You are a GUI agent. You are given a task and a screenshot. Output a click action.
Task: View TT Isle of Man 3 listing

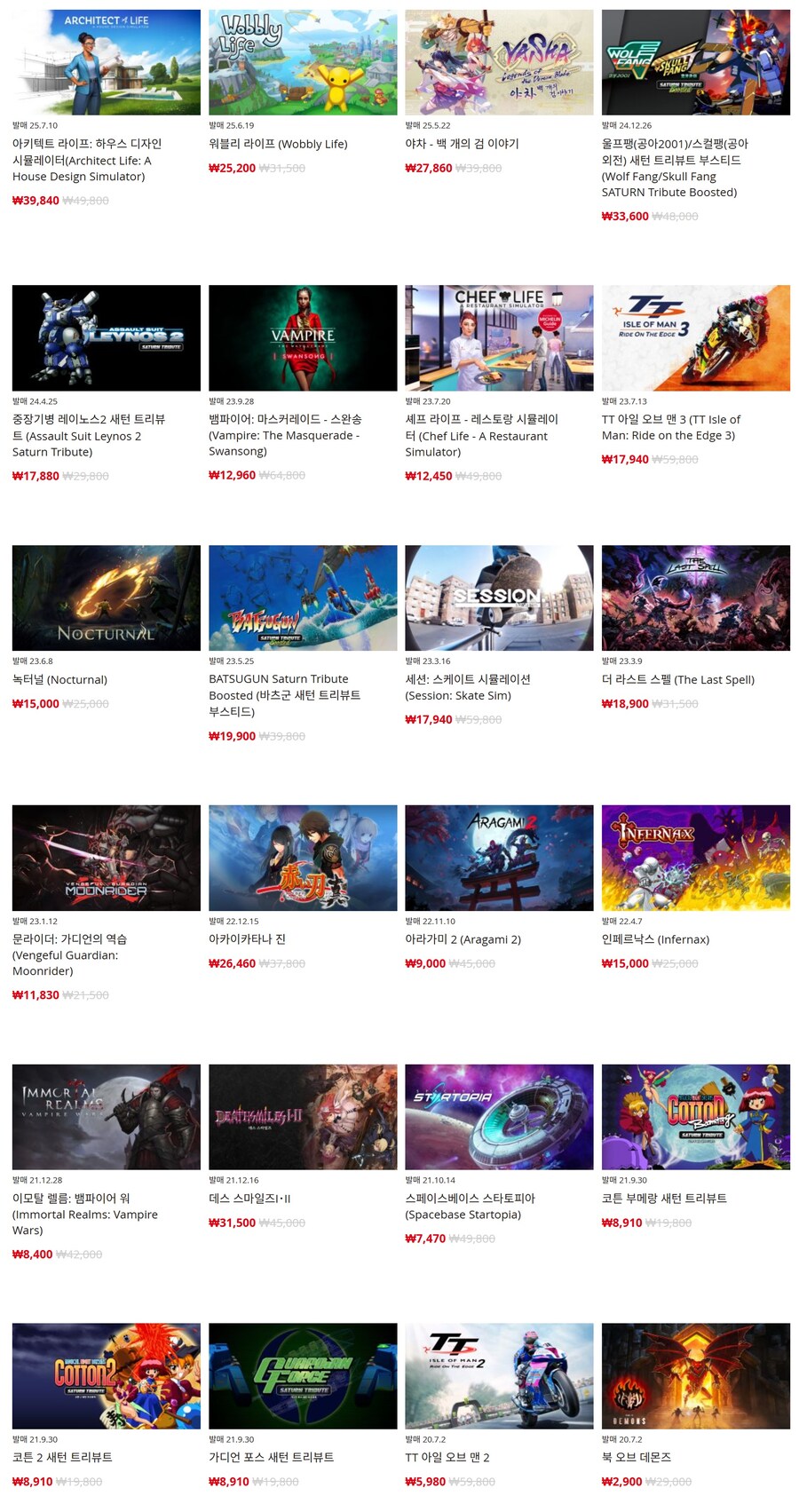pyautogui.click(x=695, y=337)
